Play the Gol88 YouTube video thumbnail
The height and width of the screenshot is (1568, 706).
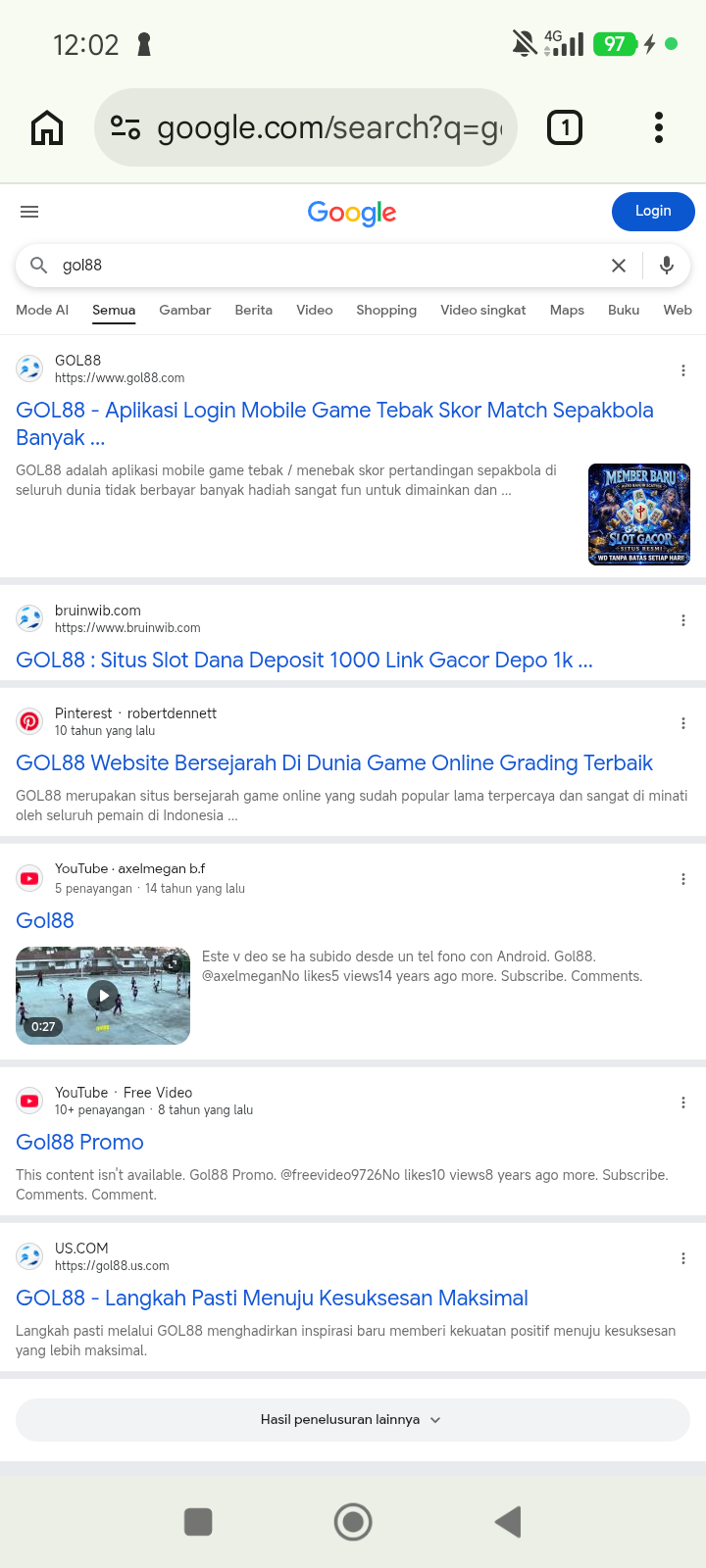103,996
